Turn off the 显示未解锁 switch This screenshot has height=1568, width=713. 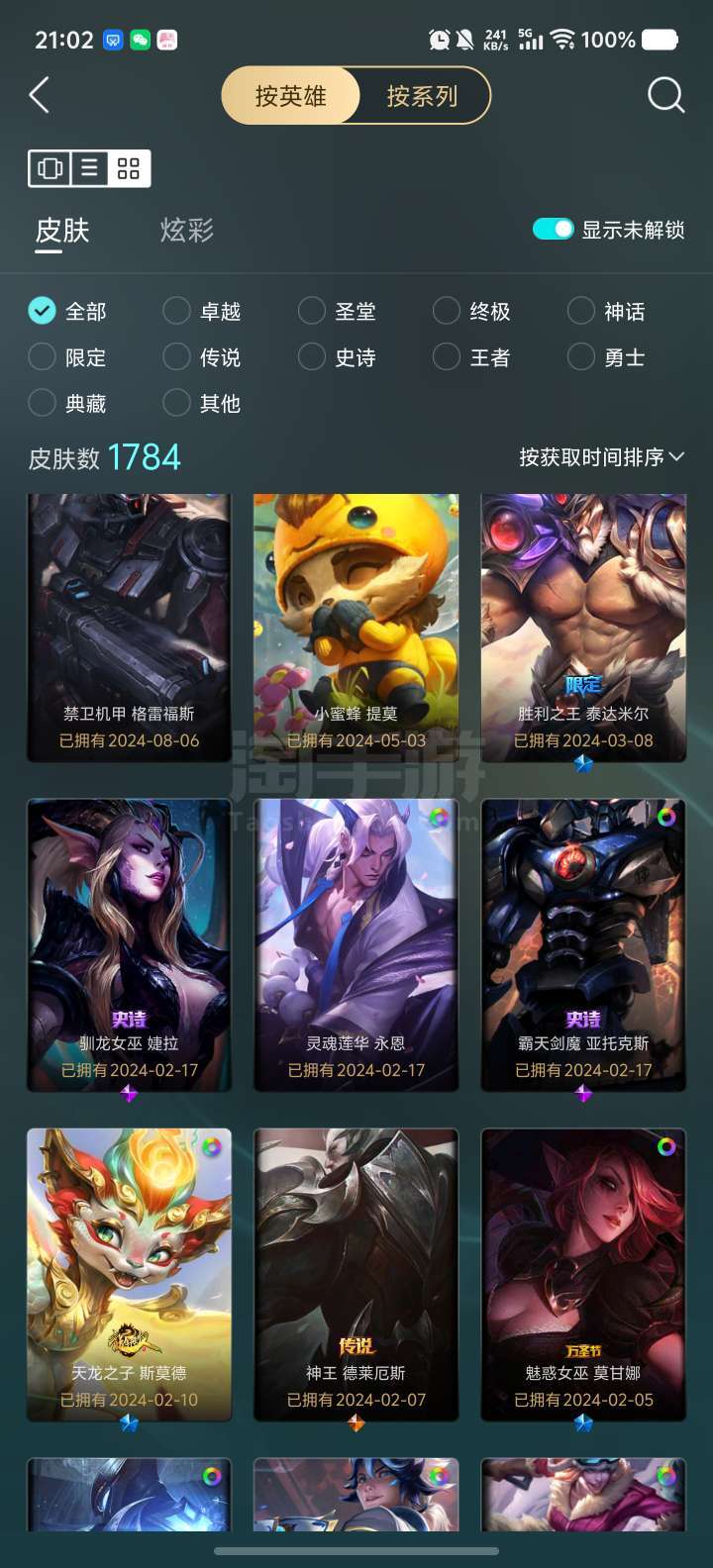pyautogui.click(x=553, y=230)
